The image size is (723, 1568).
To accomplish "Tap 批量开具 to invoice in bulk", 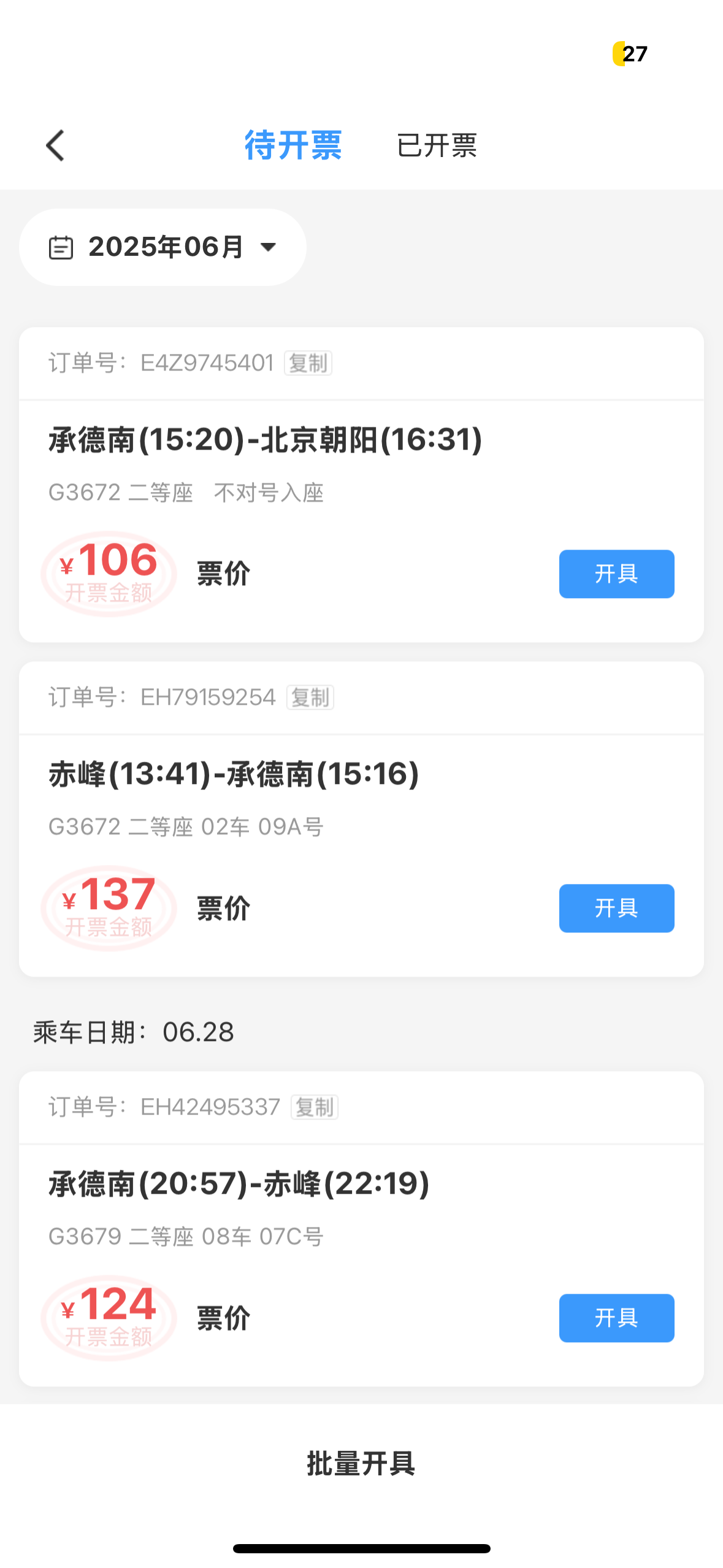I will click(x=361, y=1464).
